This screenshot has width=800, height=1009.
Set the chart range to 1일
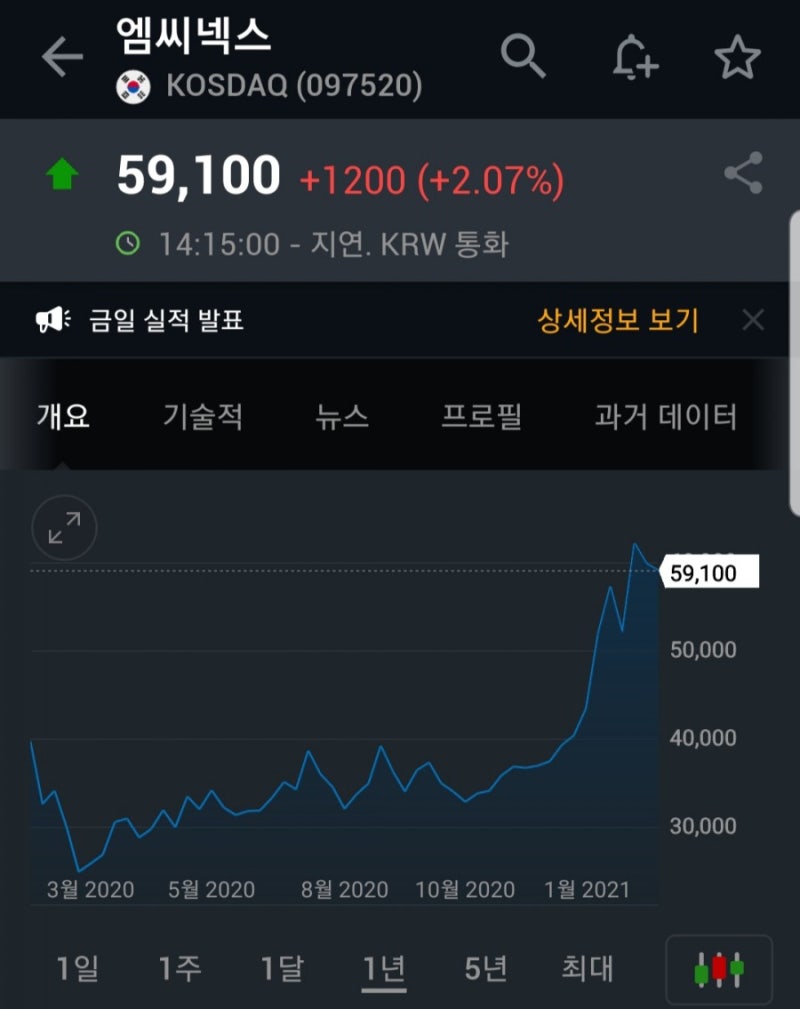[77, 968]
